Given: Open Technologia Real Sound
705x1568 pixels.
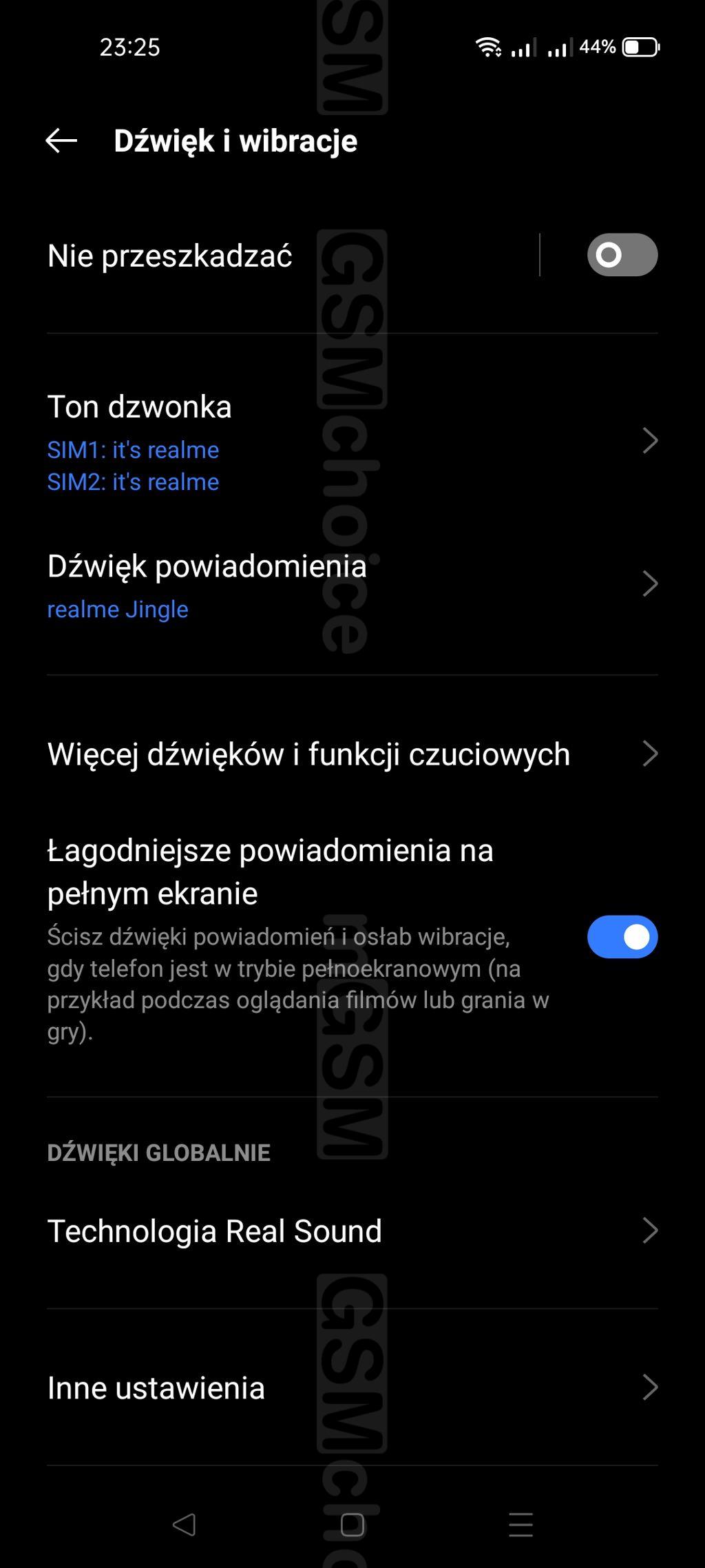Looking at the screenshot, I should [352, 1231].
